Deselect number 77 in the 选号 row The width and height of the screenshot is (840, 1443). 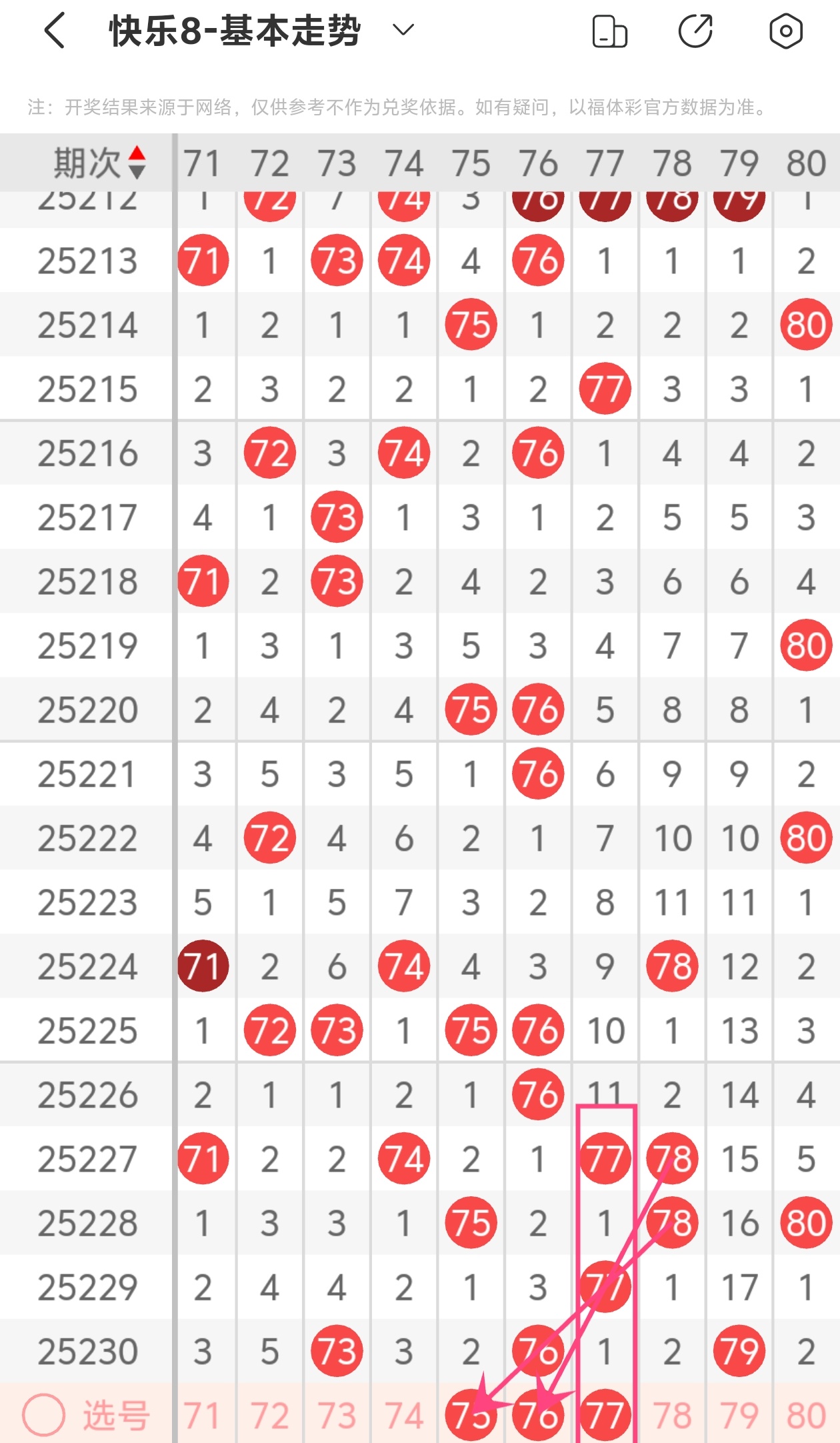click(605, 1415)
